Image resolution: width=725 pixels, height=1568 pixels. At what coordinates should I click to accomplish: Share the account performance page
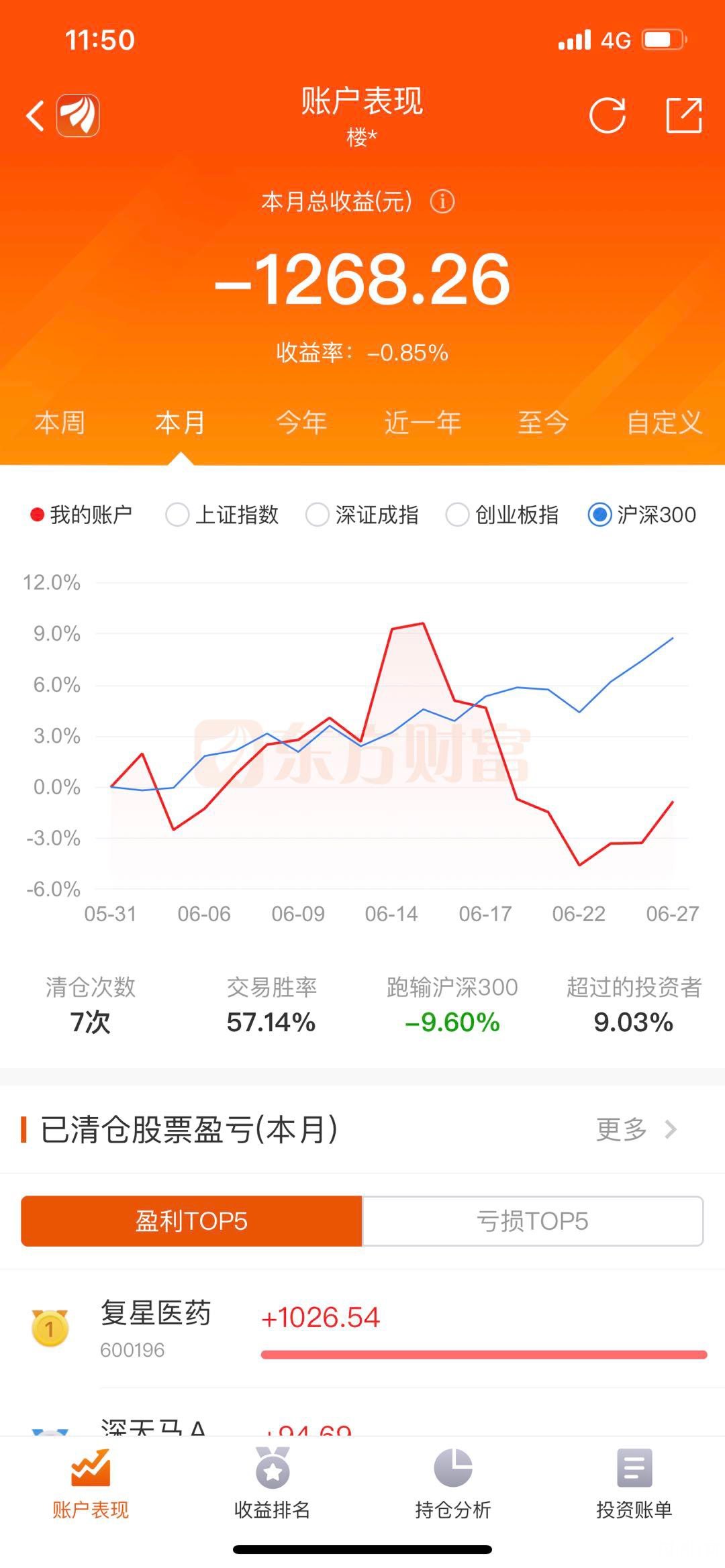[x=684, y=115]
